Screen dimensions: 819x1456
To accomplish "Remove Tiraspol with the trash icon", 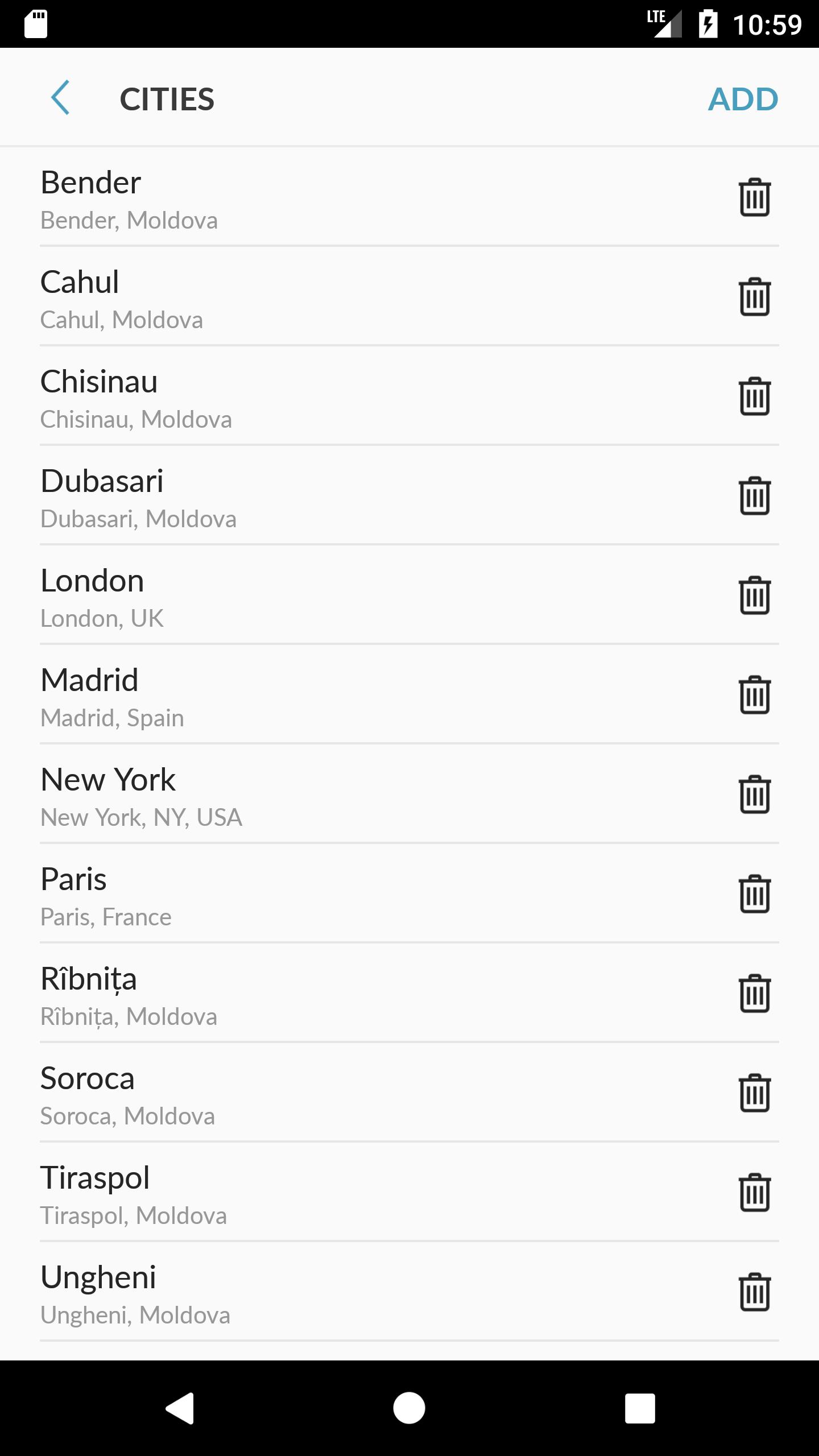I will pos(755,1193).
